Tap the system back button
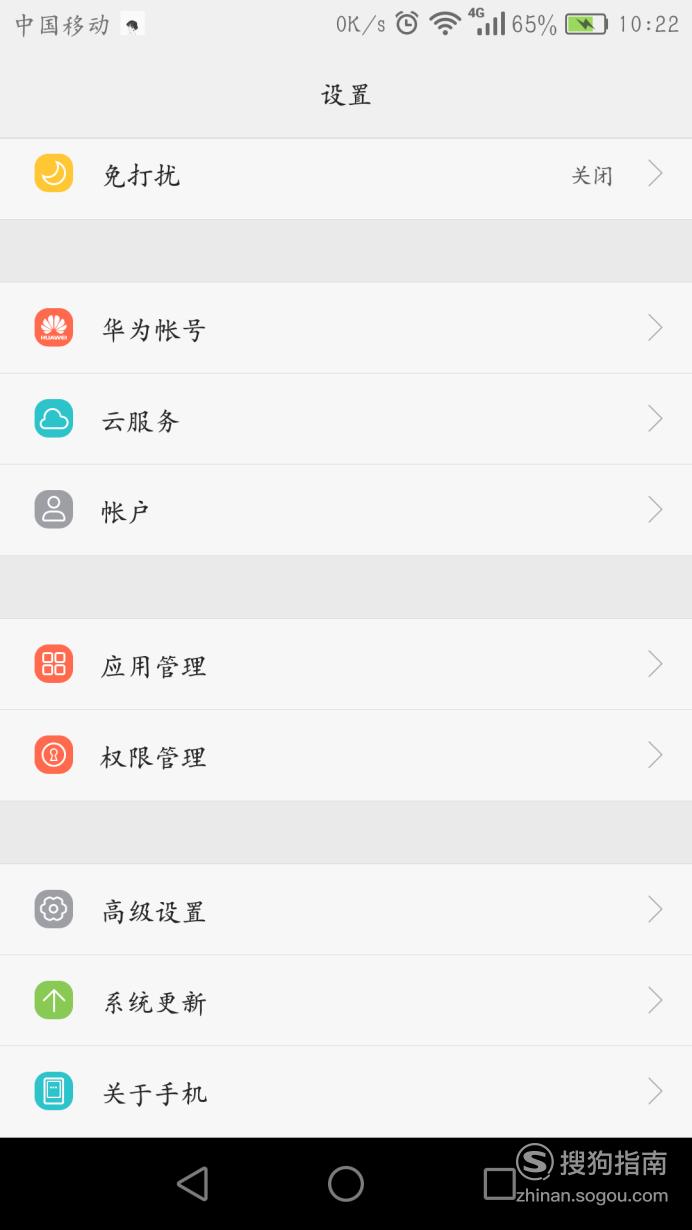The height and width of the screenshot is (1230, 692). pos(192,1184)
